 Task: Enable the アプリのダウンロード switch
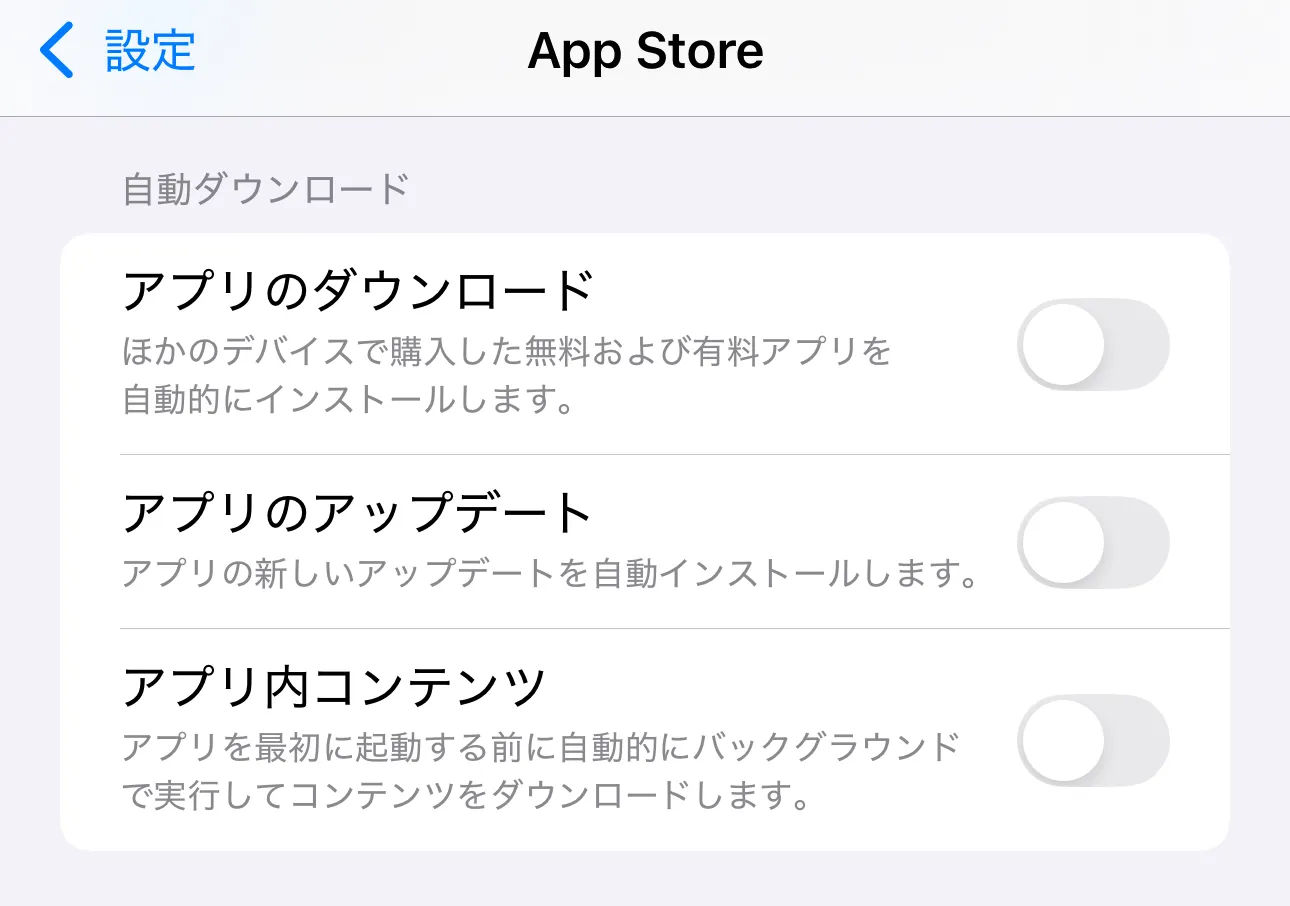(x=1093, y=345)
